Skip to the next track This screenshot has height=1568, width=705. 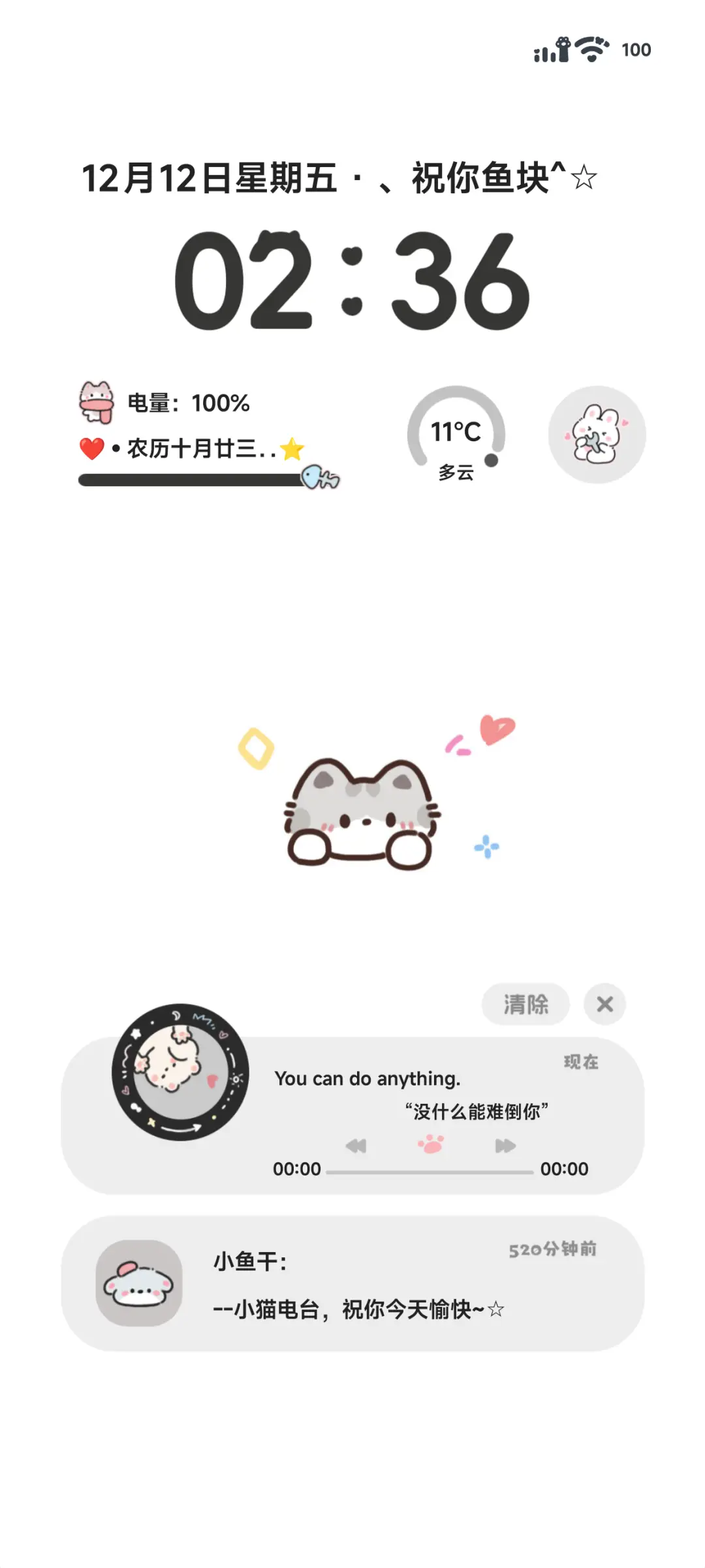pos(505,1146)
